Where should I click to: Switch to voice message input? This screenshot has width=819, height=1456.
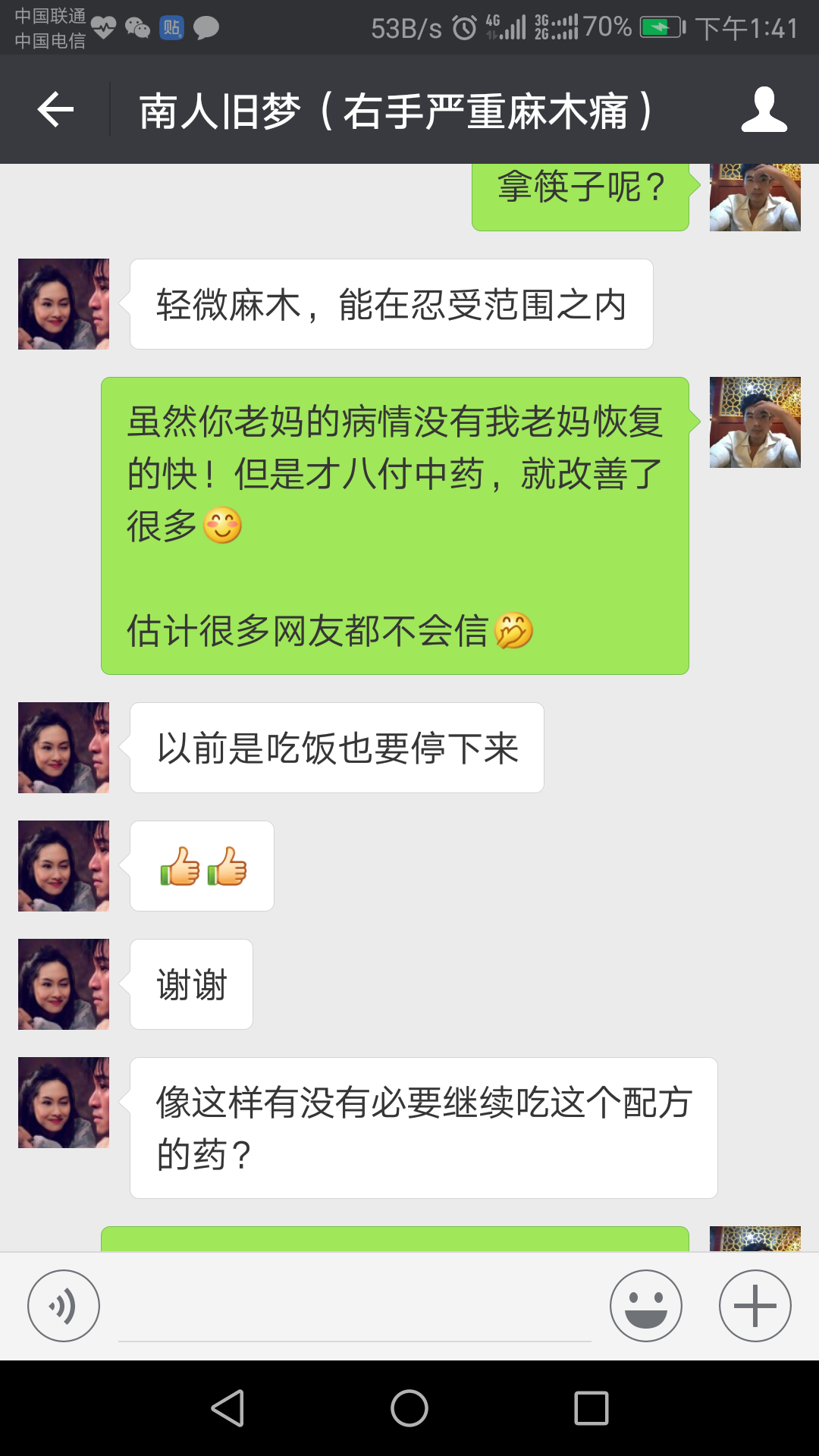(x=64, y=1306)
